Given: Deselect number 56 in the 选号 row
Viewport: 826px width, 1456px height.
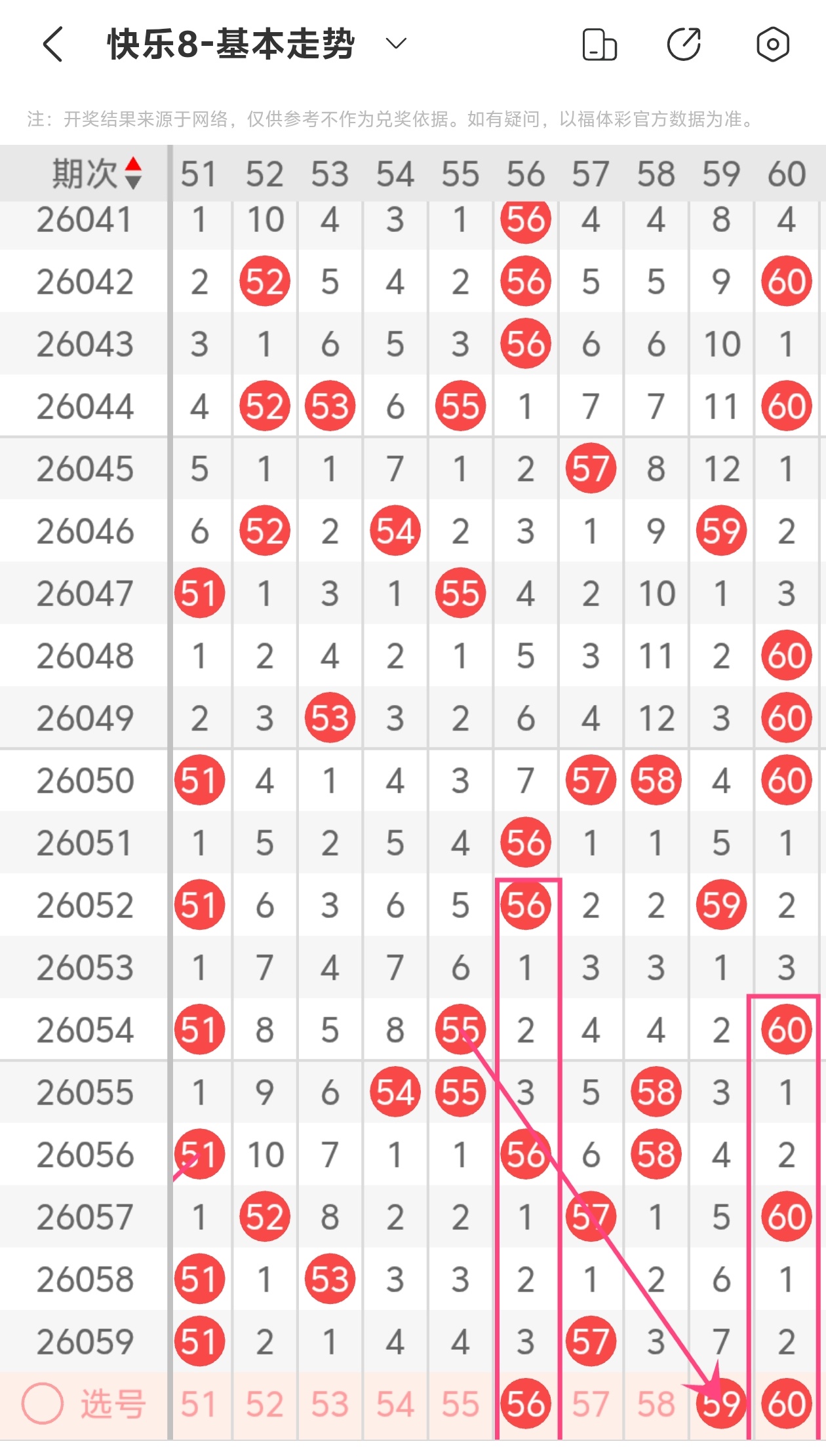Looking at the screenshot, I should point(526,1404).
